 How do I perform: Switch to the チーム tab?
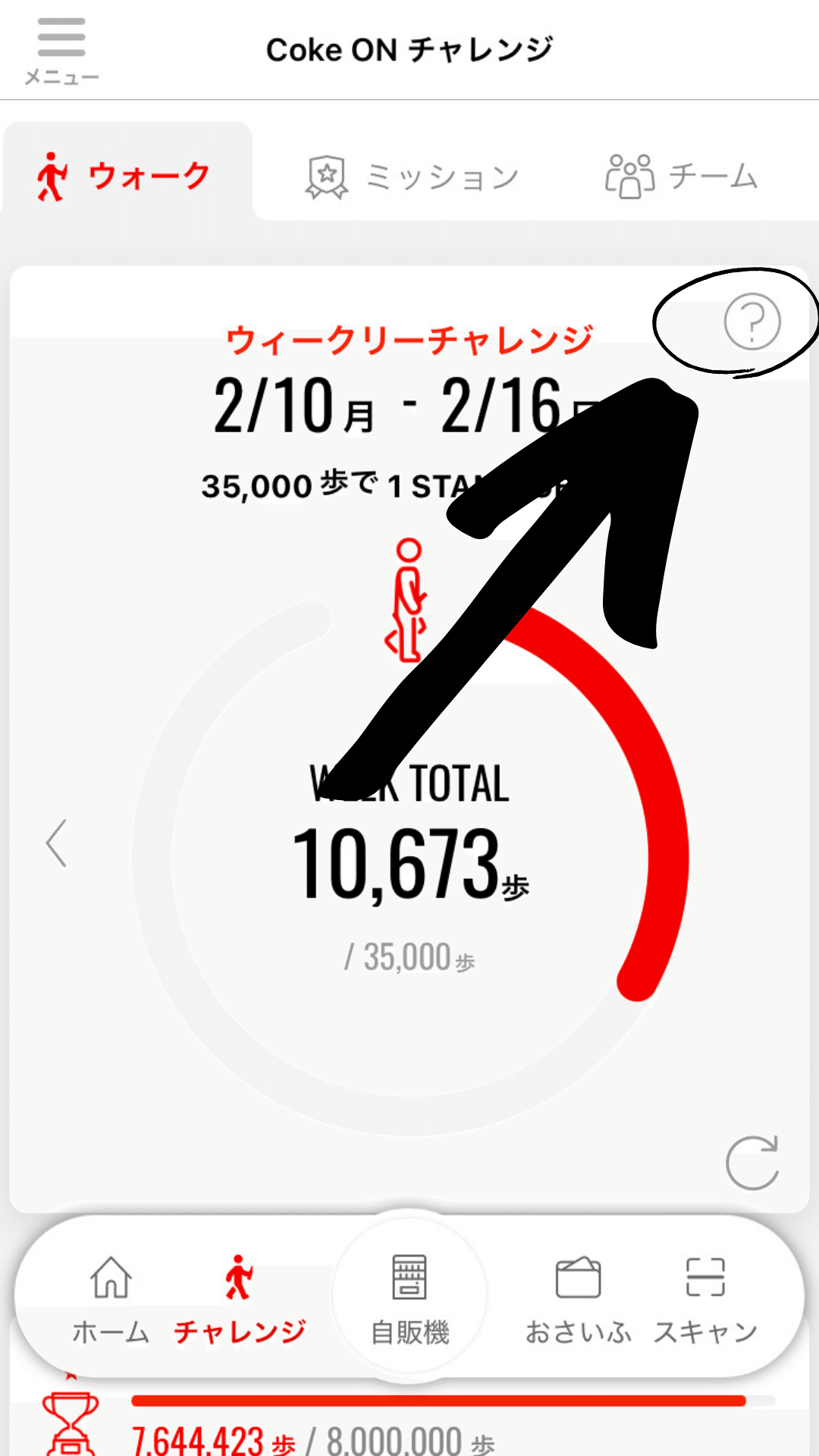coord(681,177)
